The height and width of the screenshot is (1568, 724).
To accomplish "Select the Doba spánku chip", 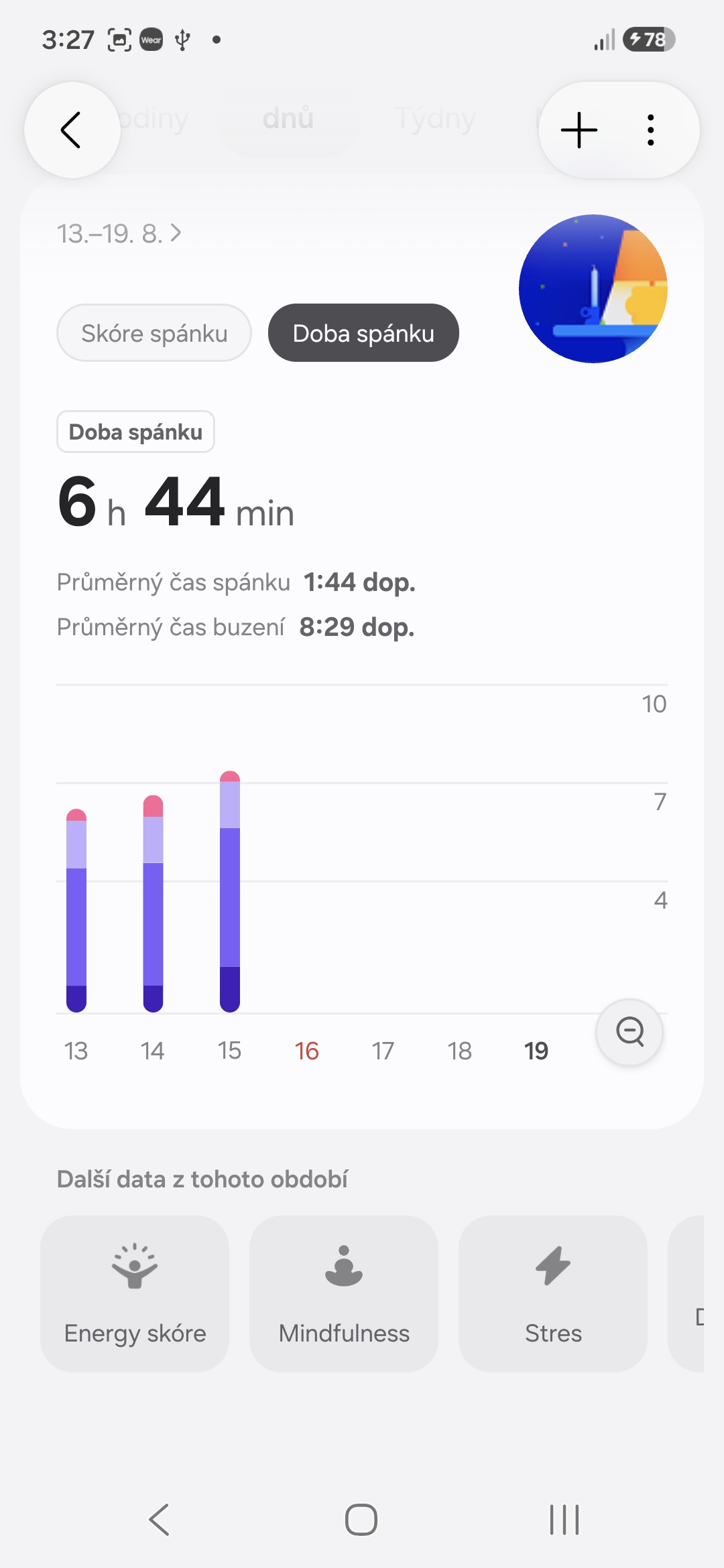I will 363,333.
